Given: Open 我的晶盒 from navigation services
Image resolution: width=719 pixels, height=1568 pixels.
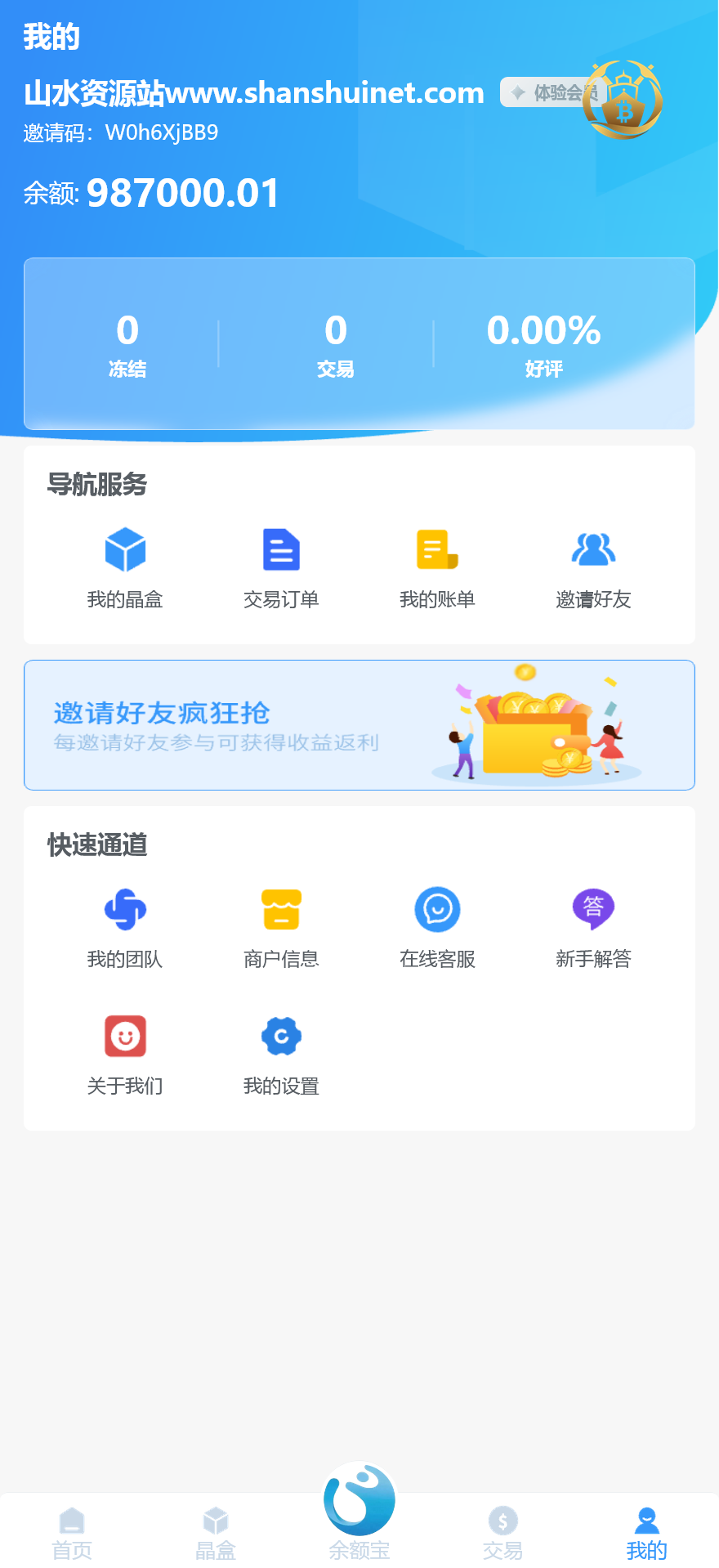Looking at the screenshot, I should [x=125, y=568].
